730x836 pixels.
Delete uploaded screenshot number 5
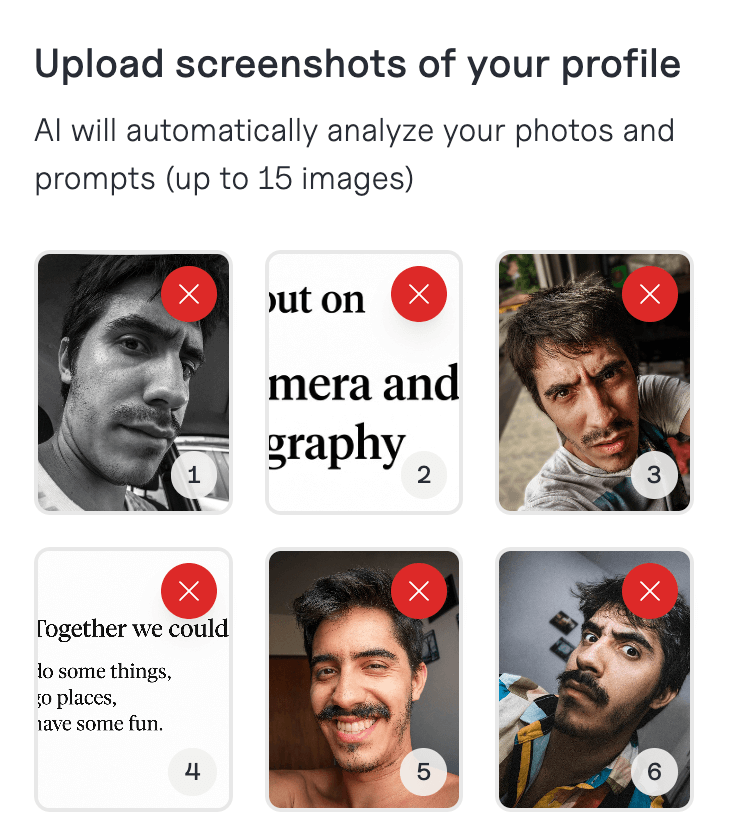click(x=419, y=591)
